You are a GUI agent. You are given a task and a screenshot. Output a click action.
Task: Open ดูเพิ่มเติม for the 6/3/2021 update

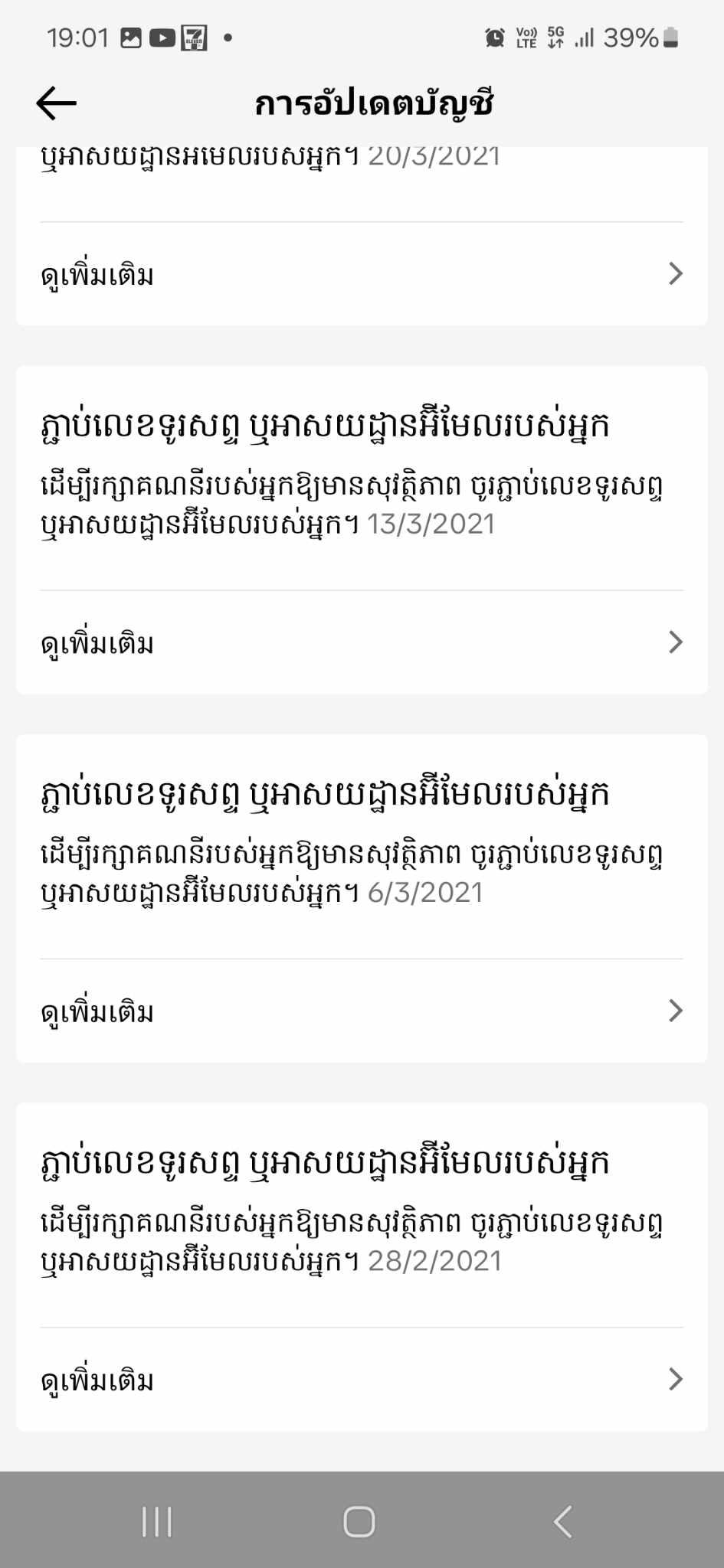coord(361,1011)
